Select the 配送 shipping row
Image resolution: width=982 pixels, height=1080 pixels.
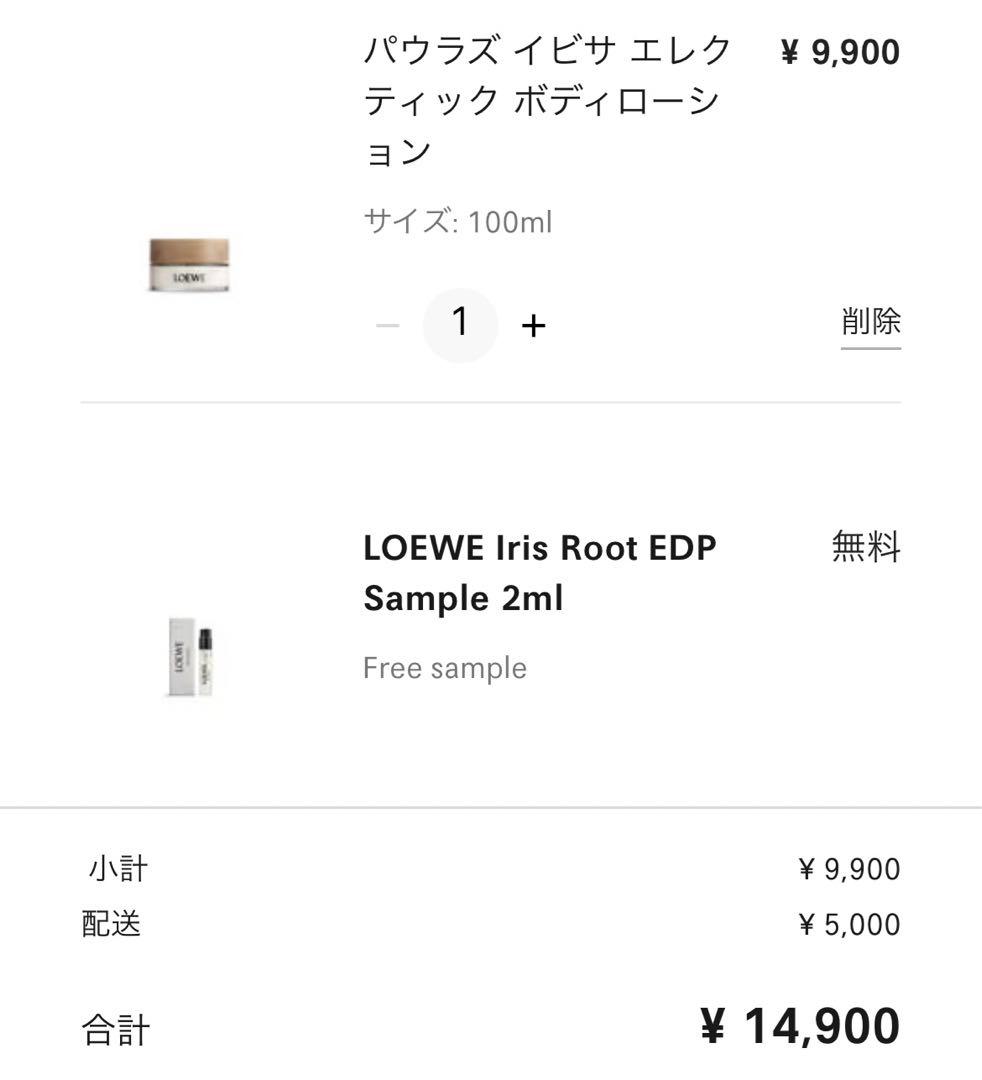click(110, 925)
